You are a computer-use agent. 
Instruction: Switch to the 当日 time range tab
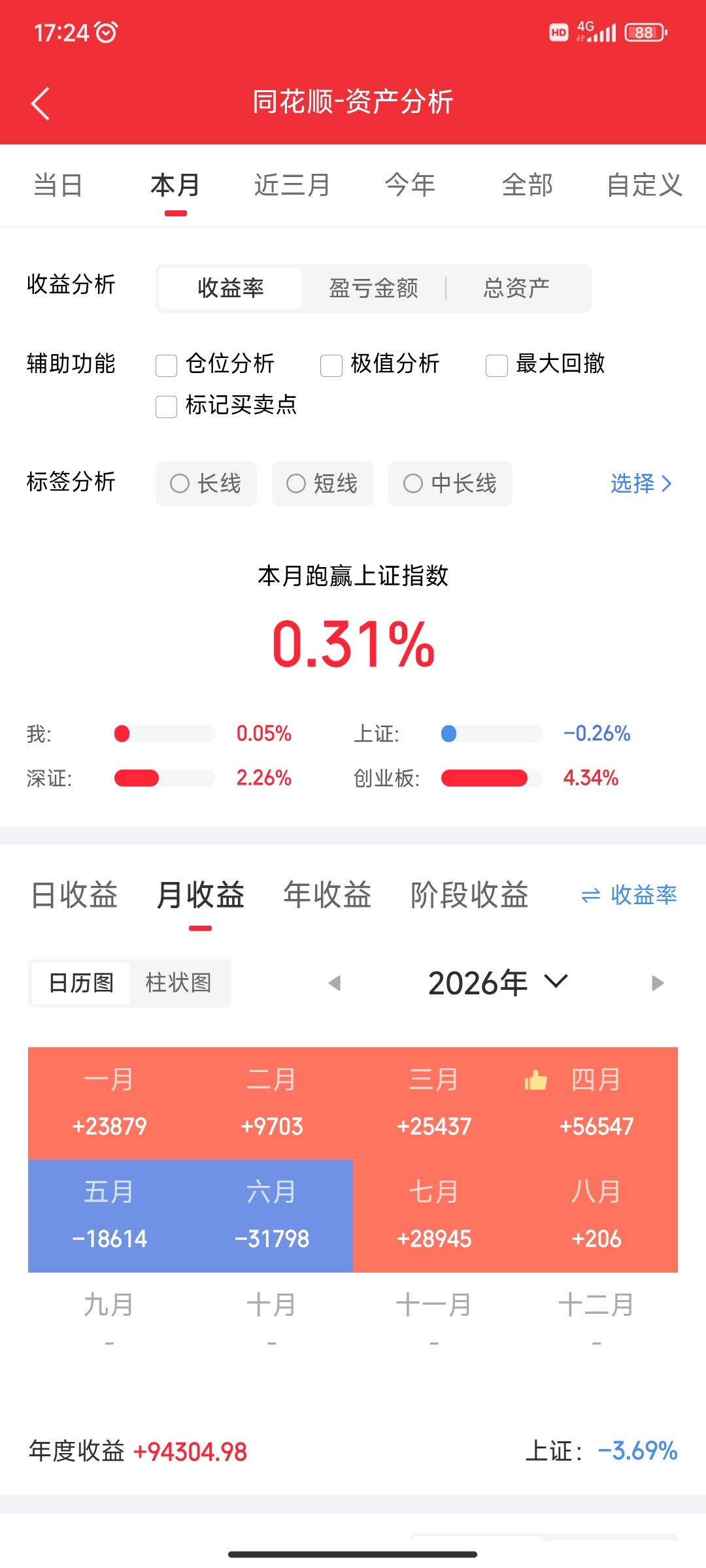[58, 185]
